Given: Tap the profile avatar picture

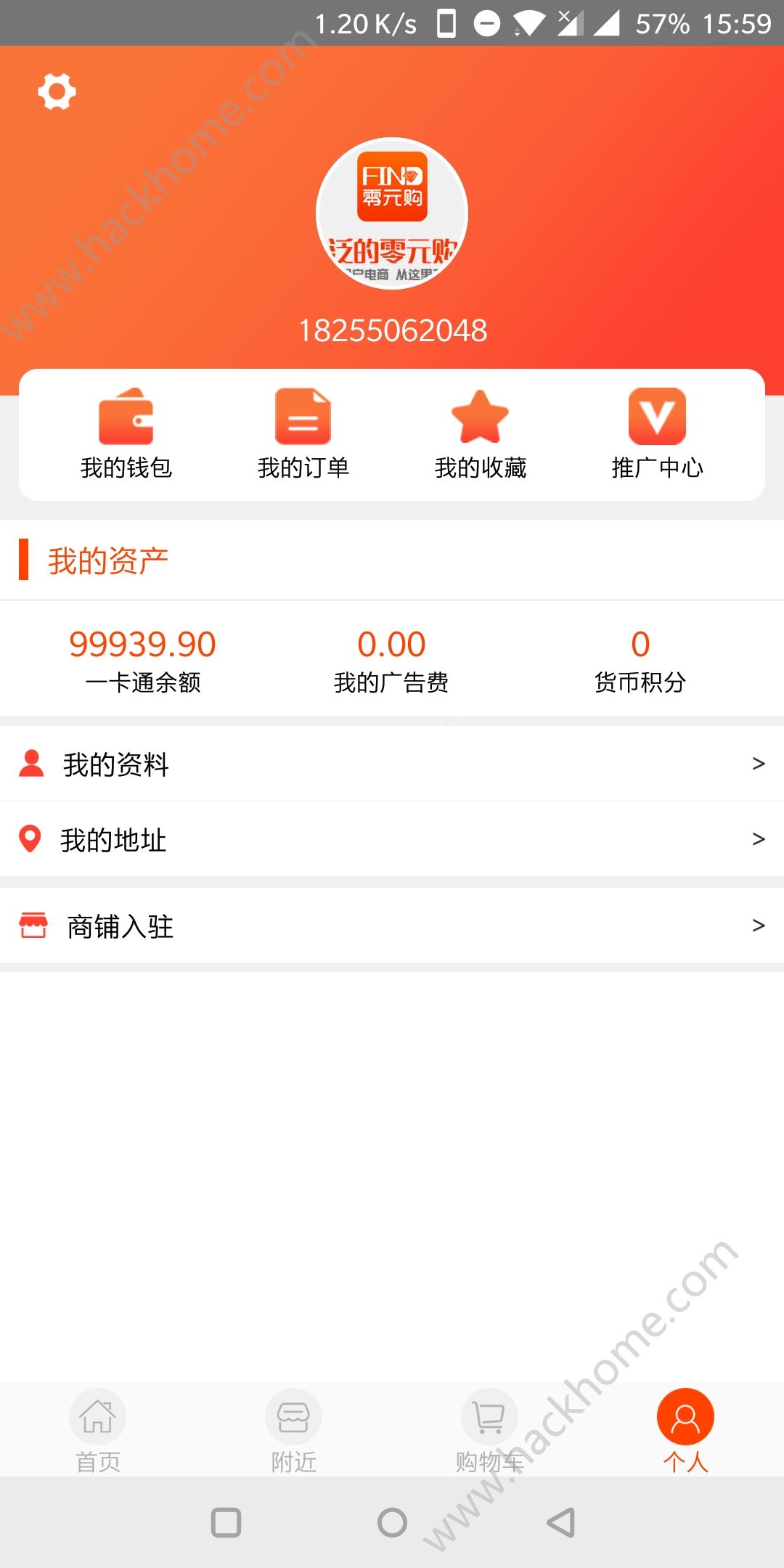Looking at the screenshot, I should tap(392, 213).
